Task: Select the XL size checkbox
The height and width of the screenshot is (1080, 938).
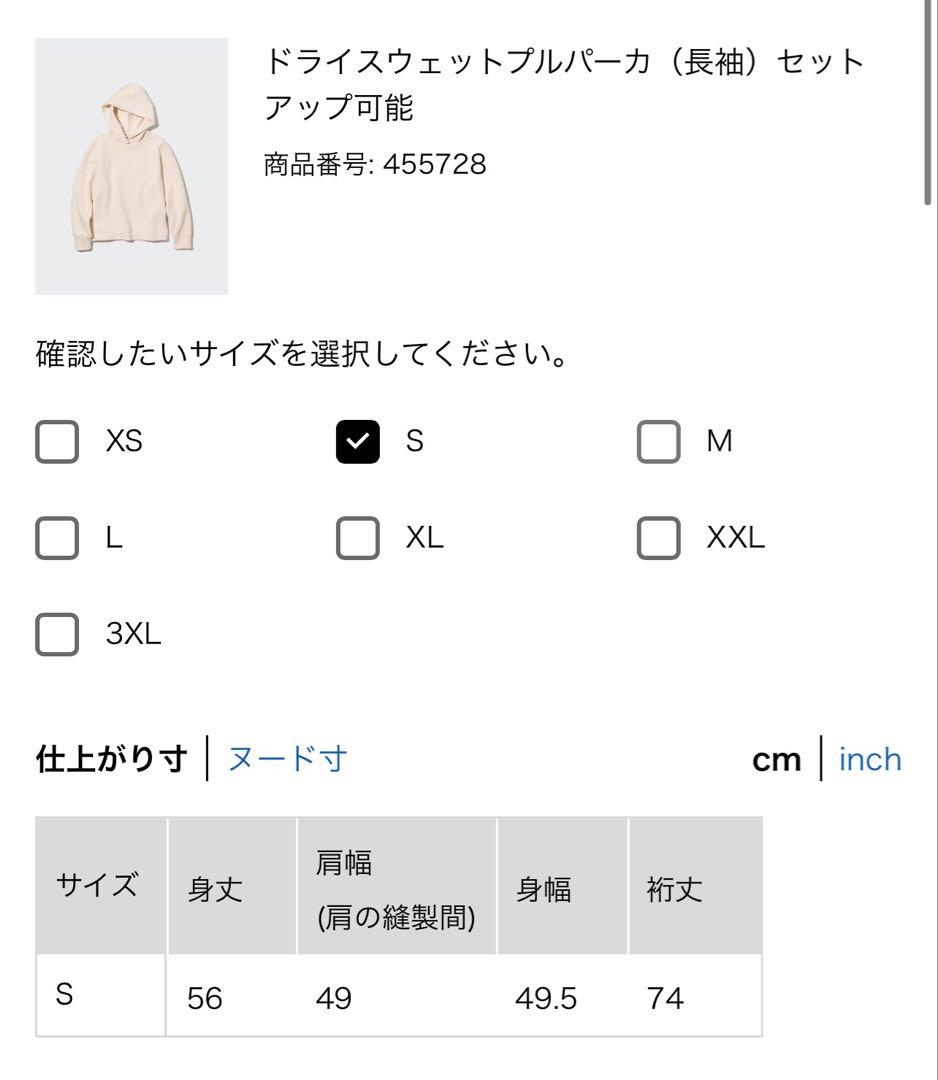Action: [357, 538]
